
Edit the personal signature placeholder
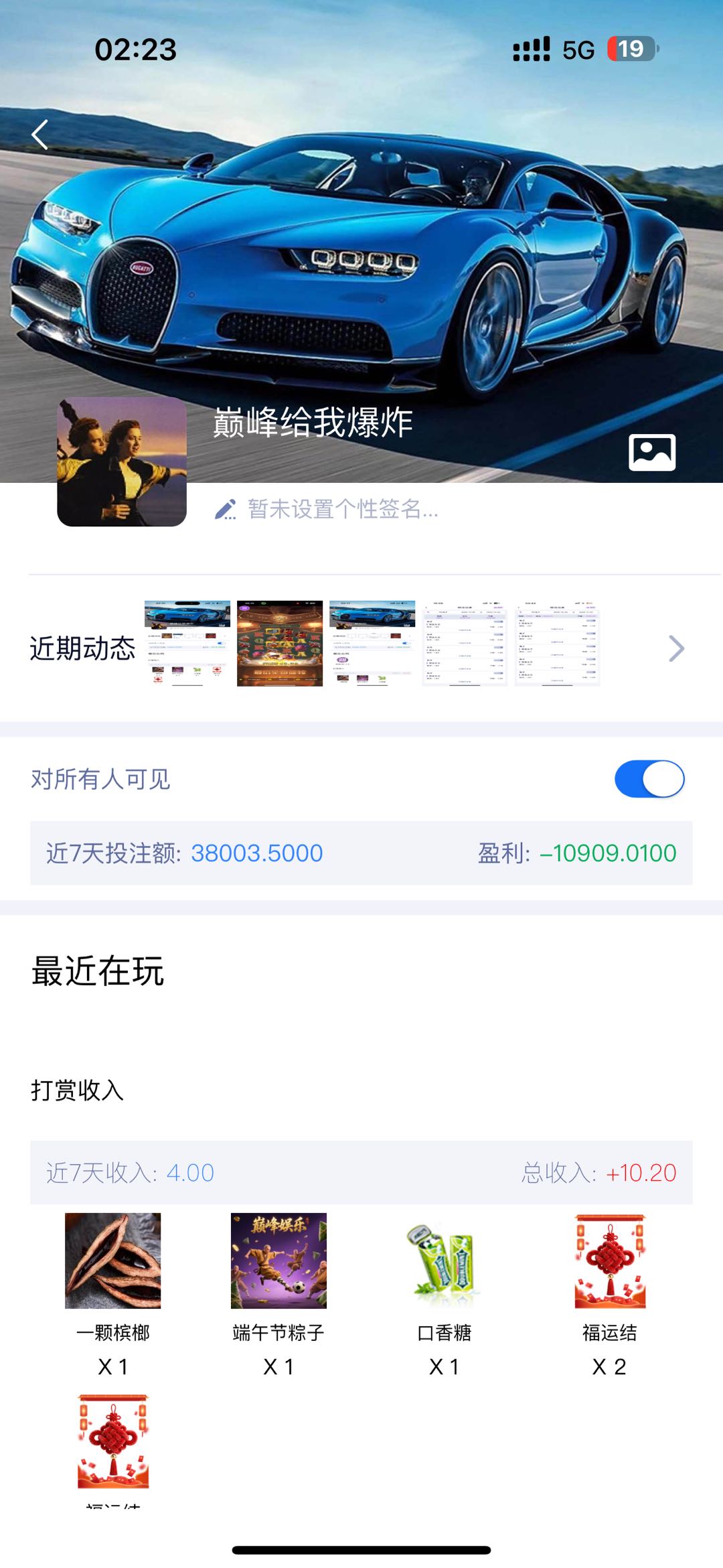tap(341, 510)
